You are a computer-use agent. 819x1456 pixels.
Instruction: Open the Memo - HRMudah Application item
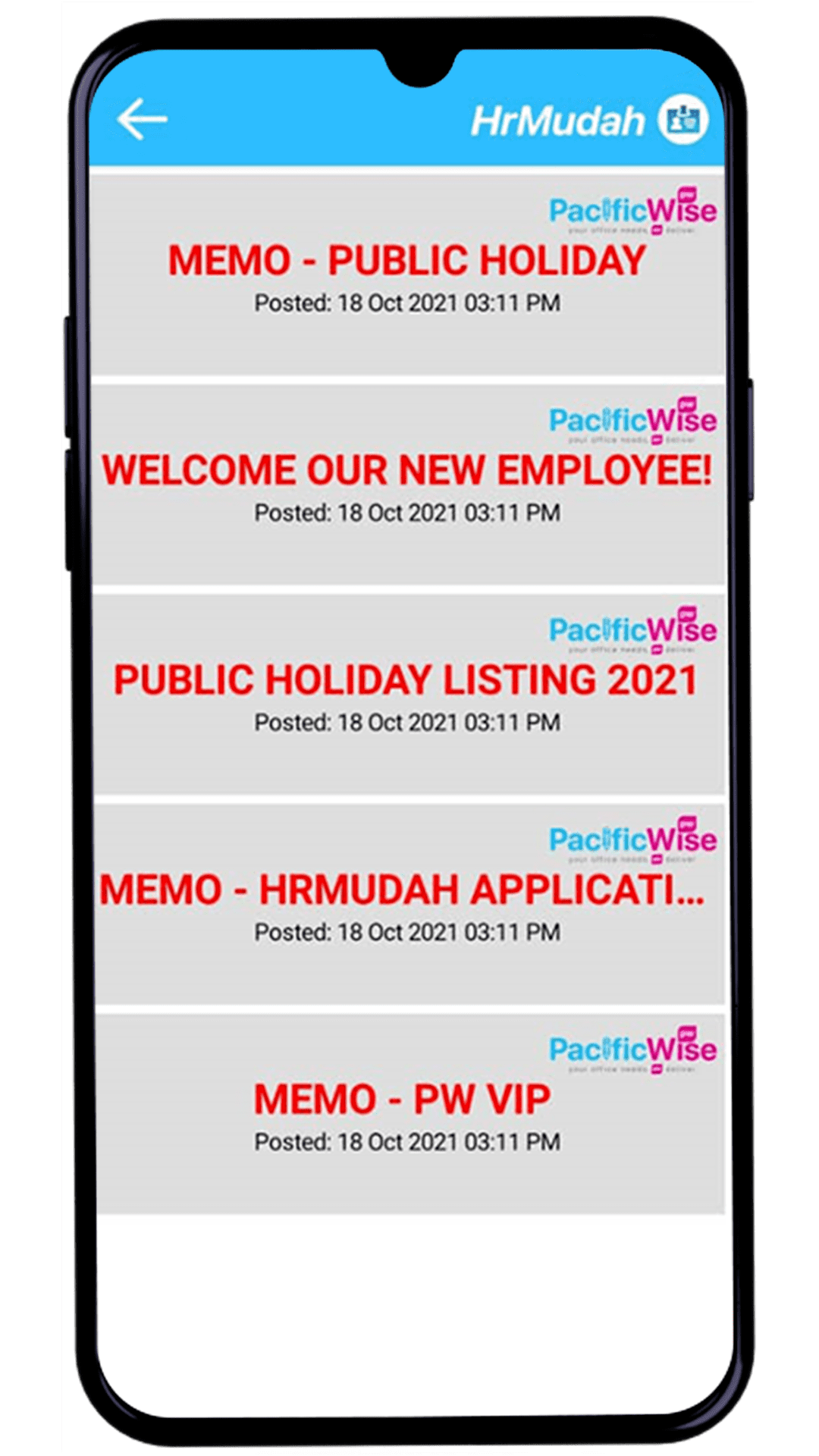(407, 904)
